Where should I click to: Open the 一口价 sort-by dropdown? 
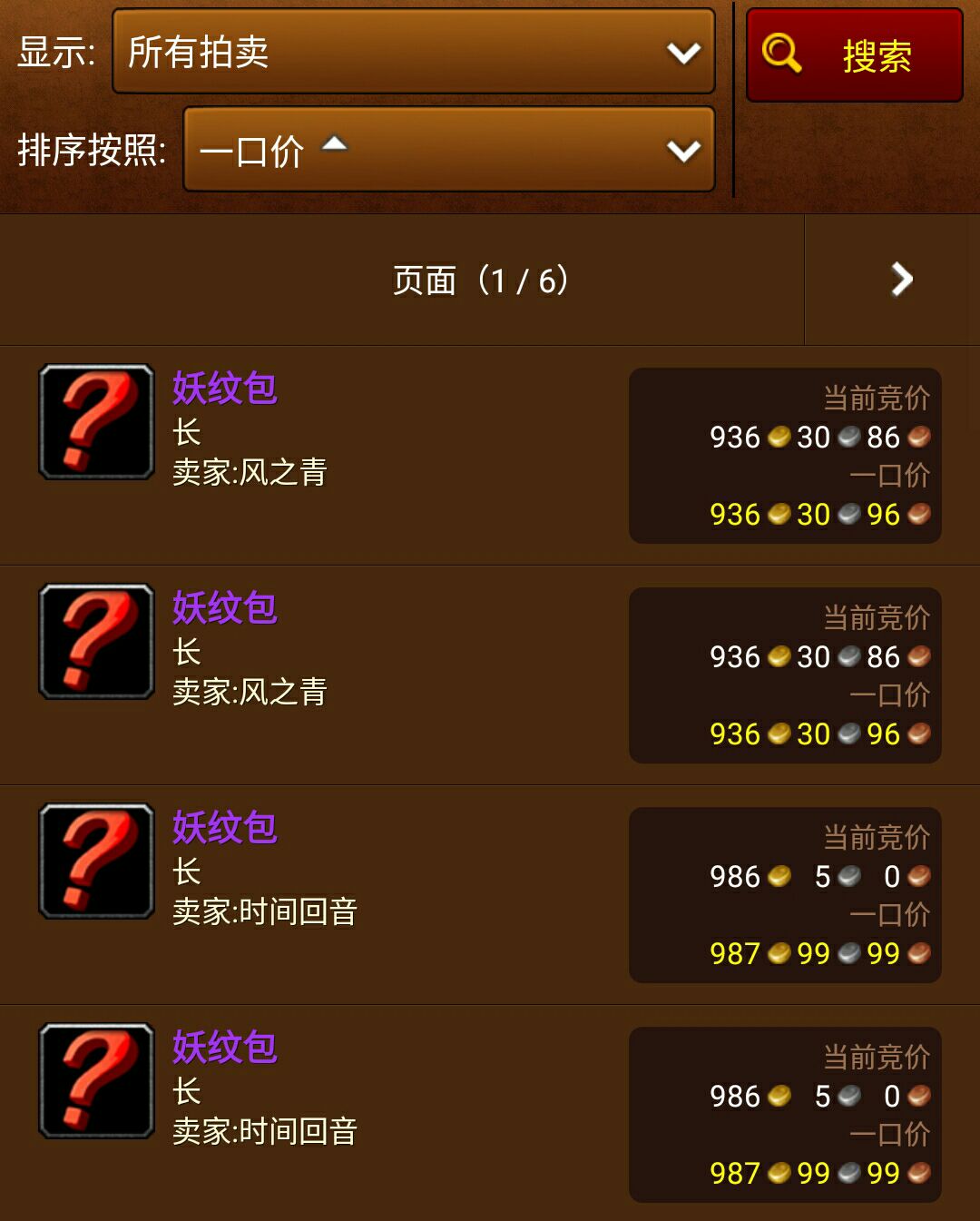(448, 150)
